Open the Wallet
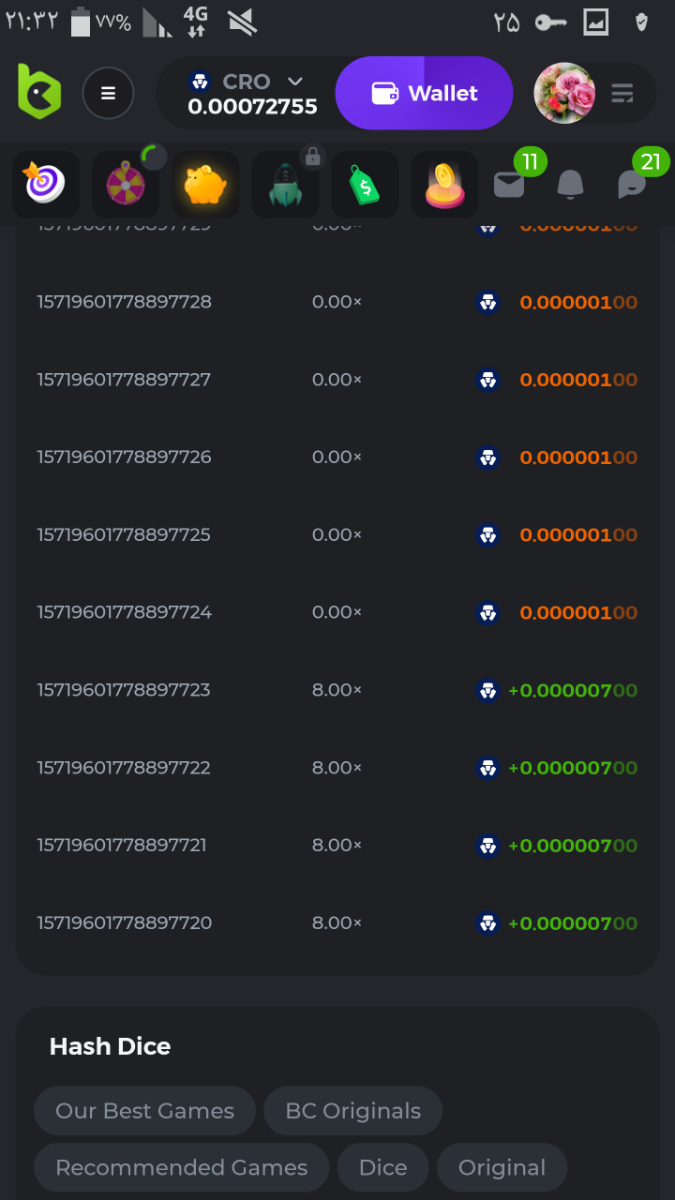 click(424, 93)
